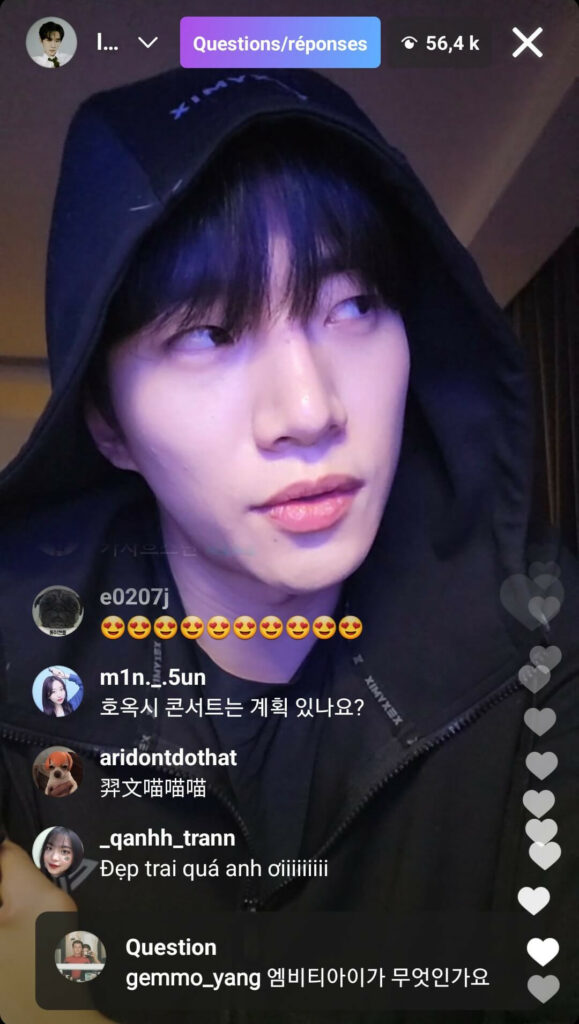Tap m1n._.5un's comment avatar
The width and height of the screenshot is (579, 1024).
57,691
